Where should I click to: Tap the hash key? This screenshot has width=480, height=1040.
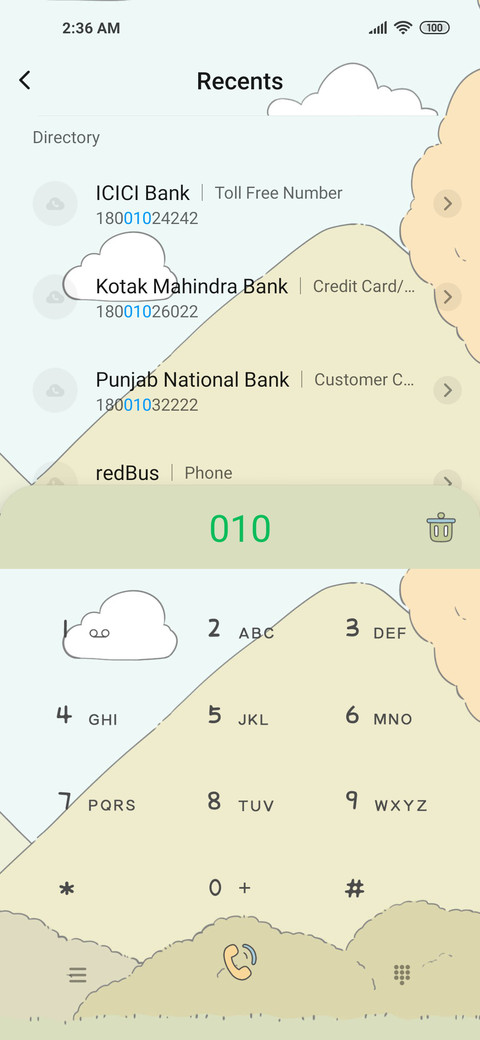tap(355, 889)
